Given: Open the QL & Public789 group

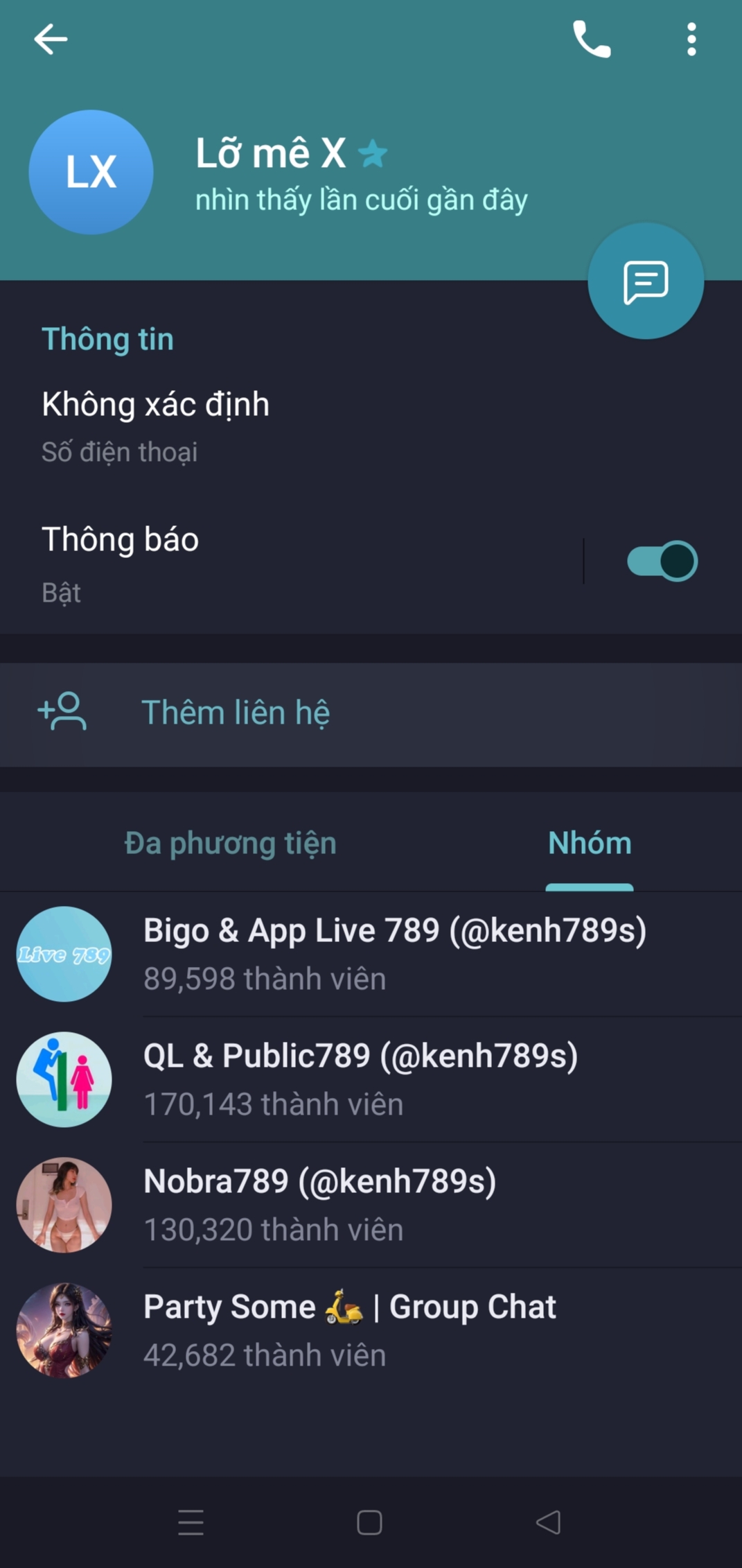Looking at the screenshot, I should pos(360,1079).
